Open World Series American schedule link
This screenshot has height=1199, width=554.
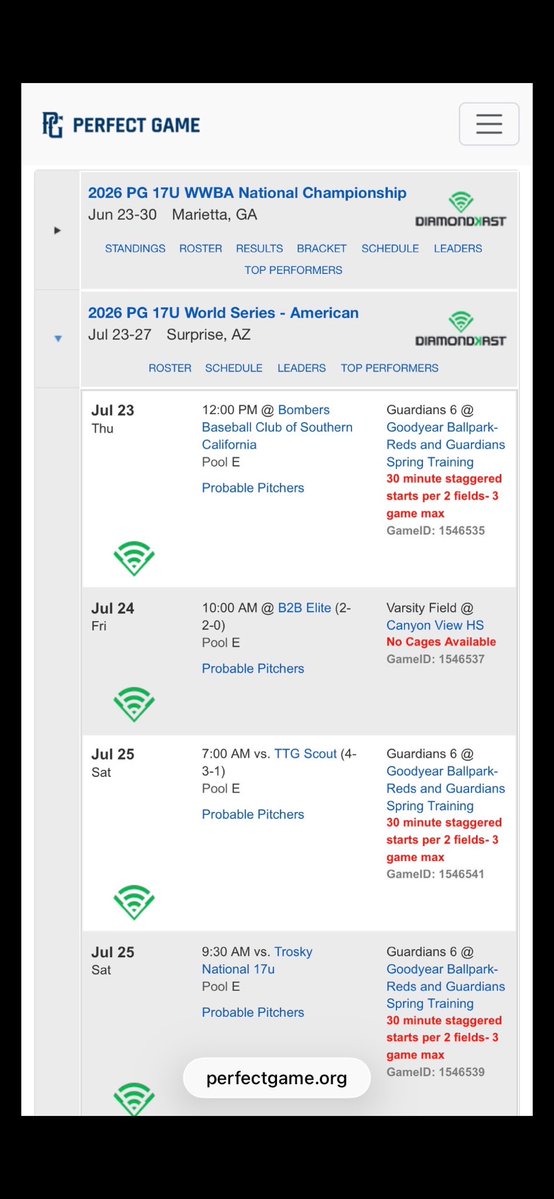tap(233, 368)
